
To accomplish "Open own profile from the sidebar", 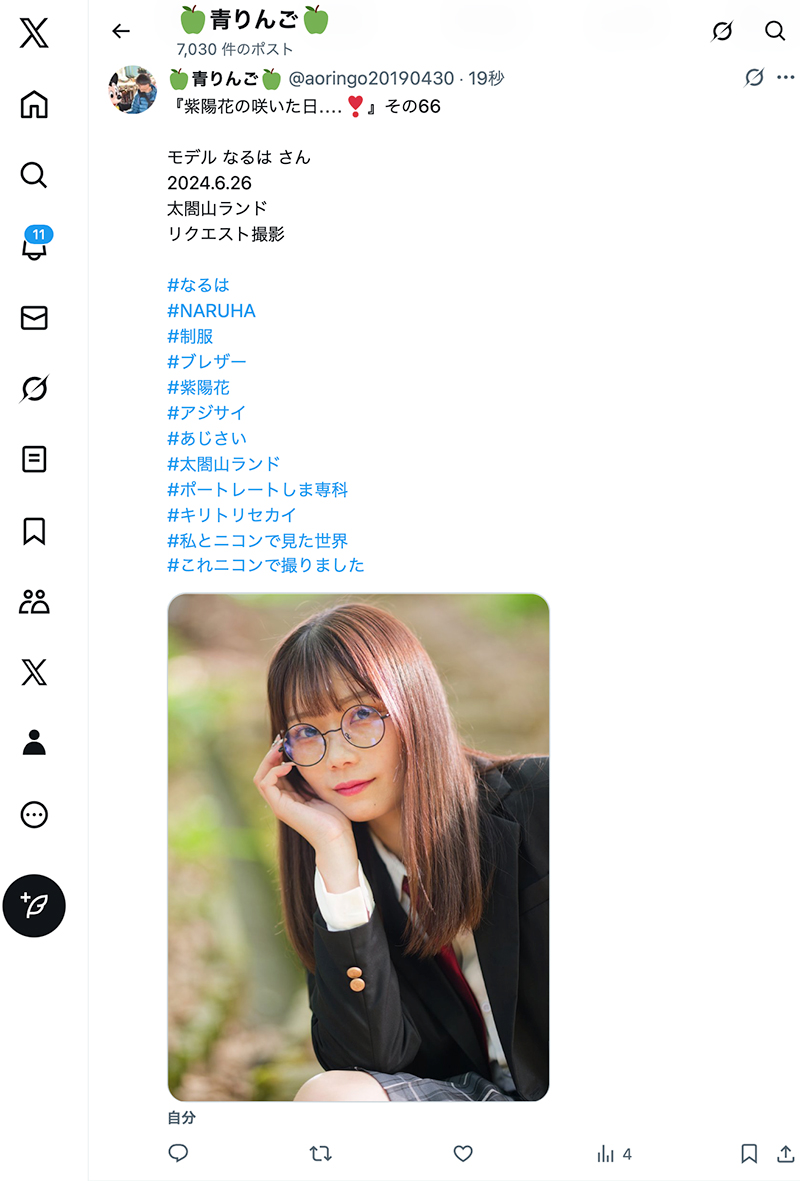I will [34, 743].
